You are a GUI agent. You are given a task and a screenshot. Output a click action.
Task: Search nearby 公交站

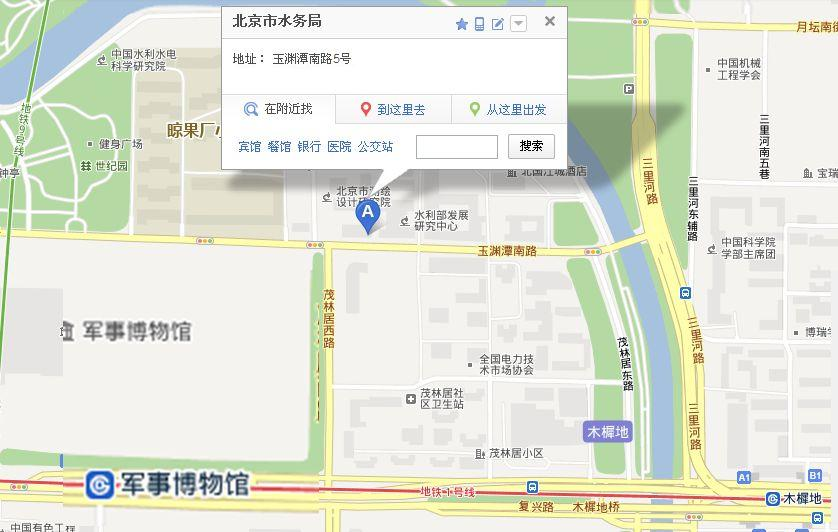pos(375,147)
